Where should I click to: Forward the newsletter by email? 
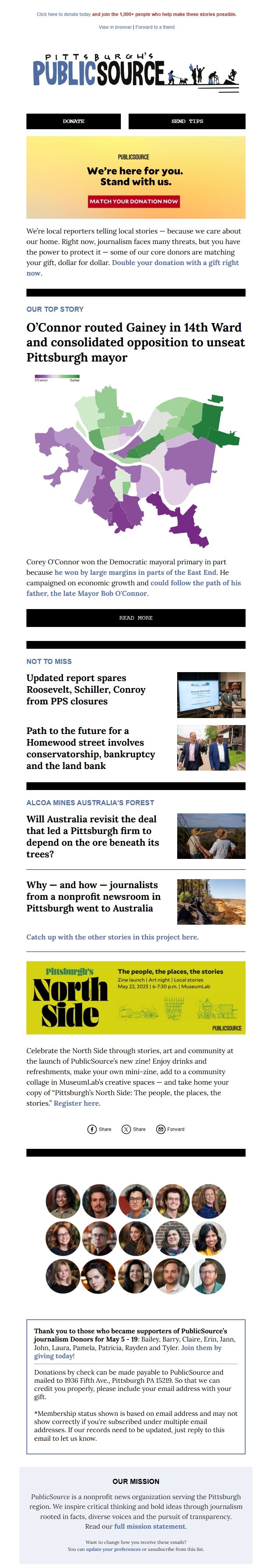click(171, 1129)
